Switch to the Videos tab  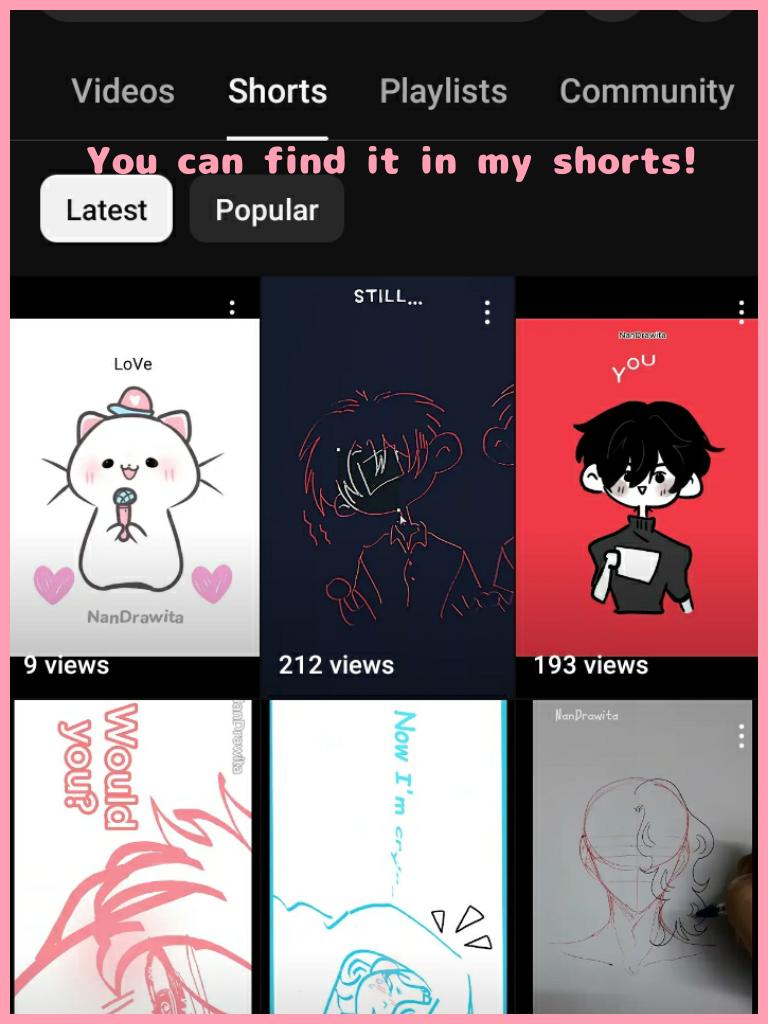(x=122, y=91)
